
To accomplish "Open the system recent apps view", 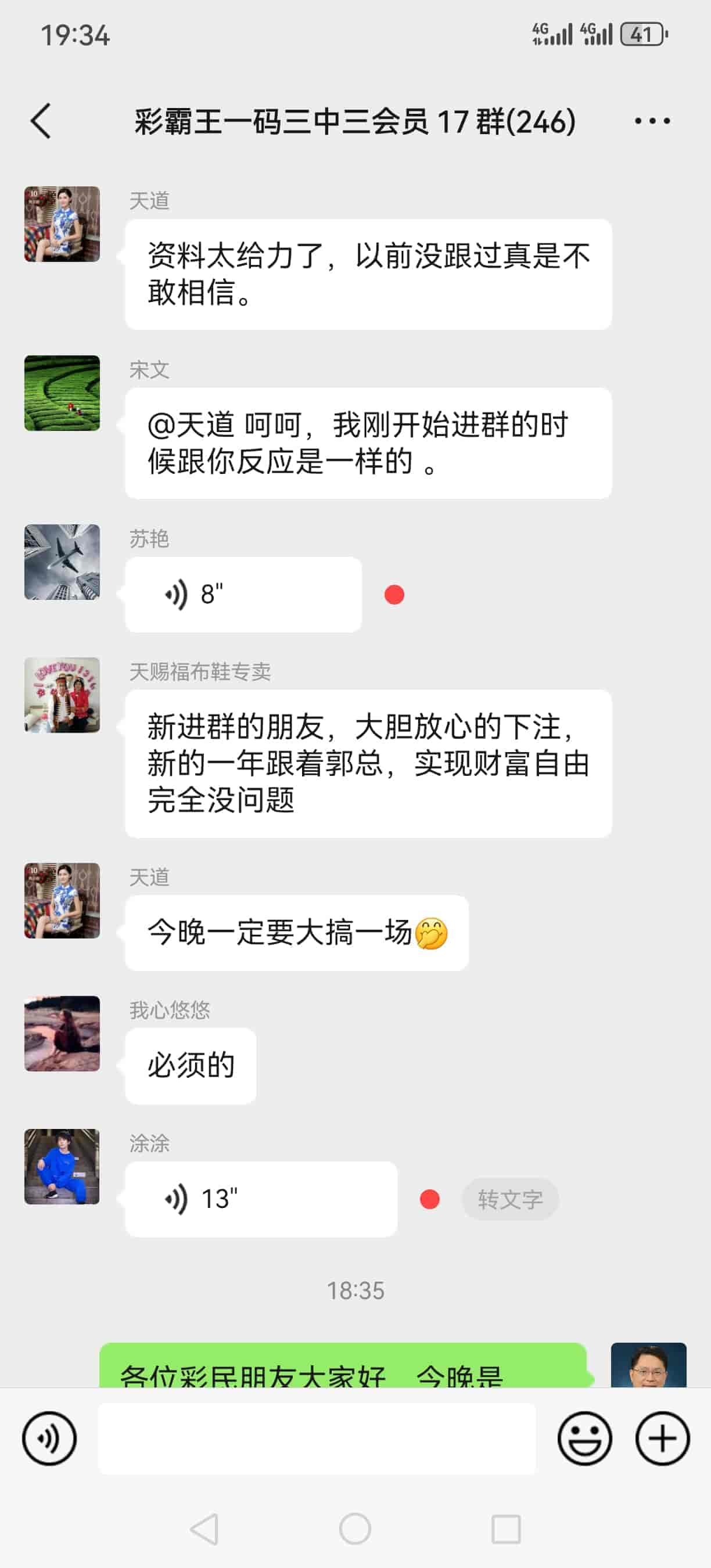I will coord(506,1529).
